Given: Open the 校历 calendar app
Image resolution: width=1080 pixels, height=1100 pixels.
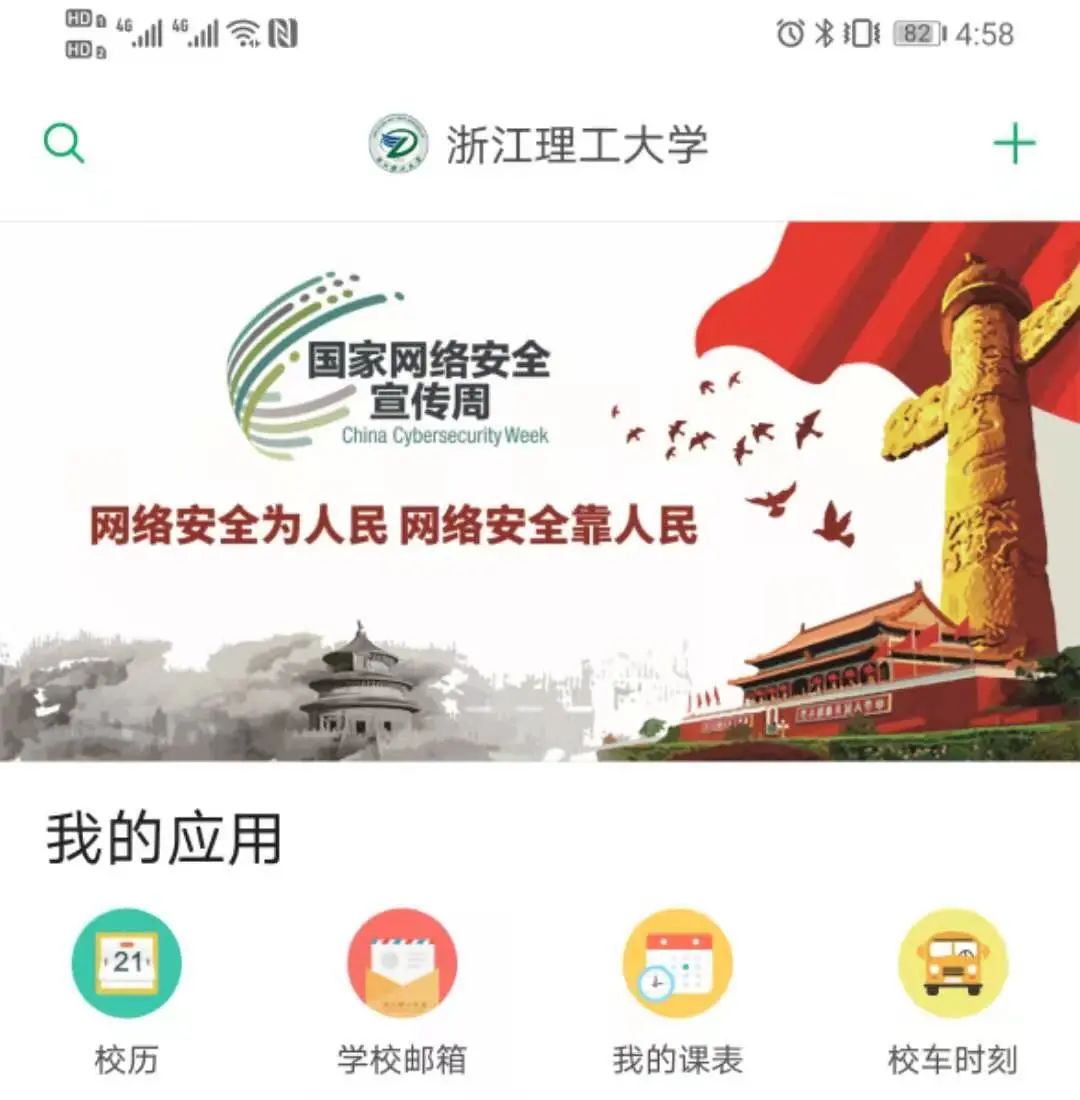Looking at the screenshot, I should [x=127, y=963].
